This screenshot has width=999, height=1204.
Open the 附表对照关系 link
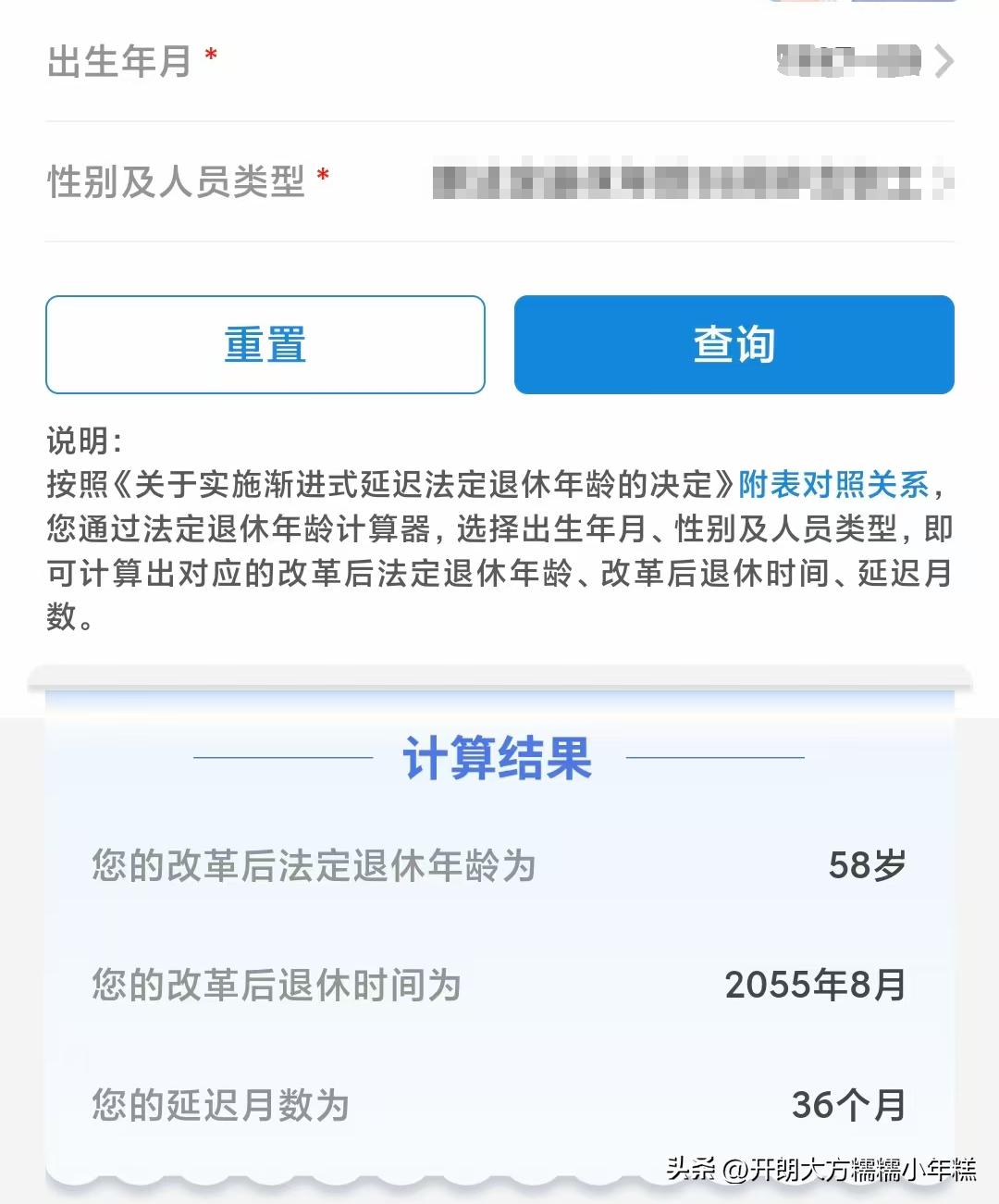tap(832, 484)
